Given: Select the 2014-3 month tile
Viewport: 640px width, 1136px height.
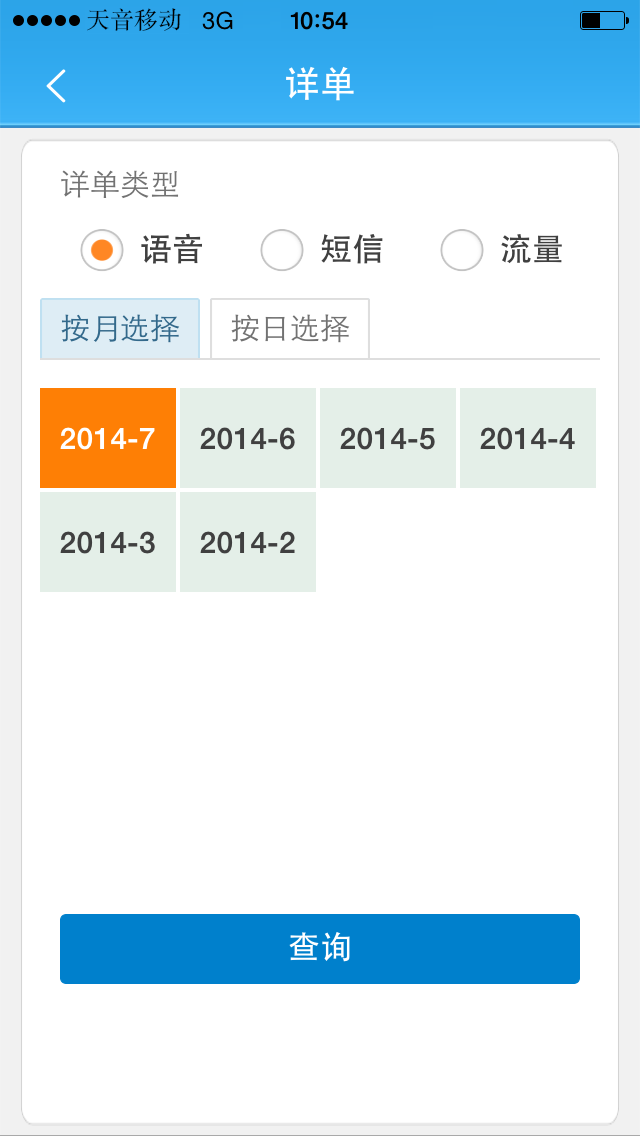Looking at the screenshot, I should point(108,542).
